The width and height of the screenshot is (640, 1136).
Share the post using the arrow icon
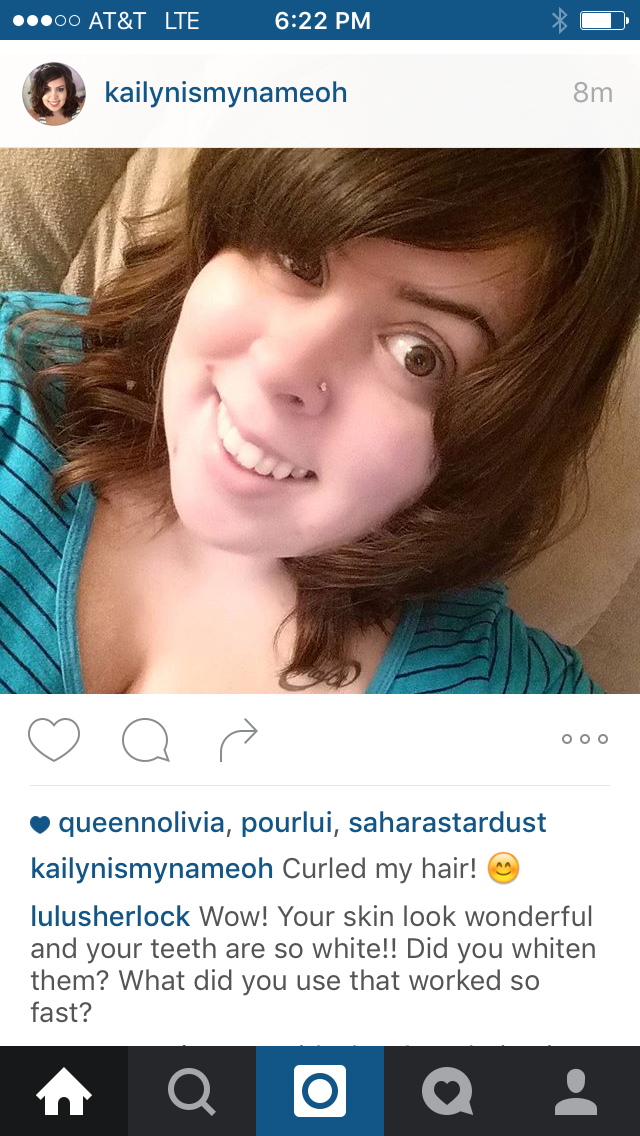click(x=238, y=740)
